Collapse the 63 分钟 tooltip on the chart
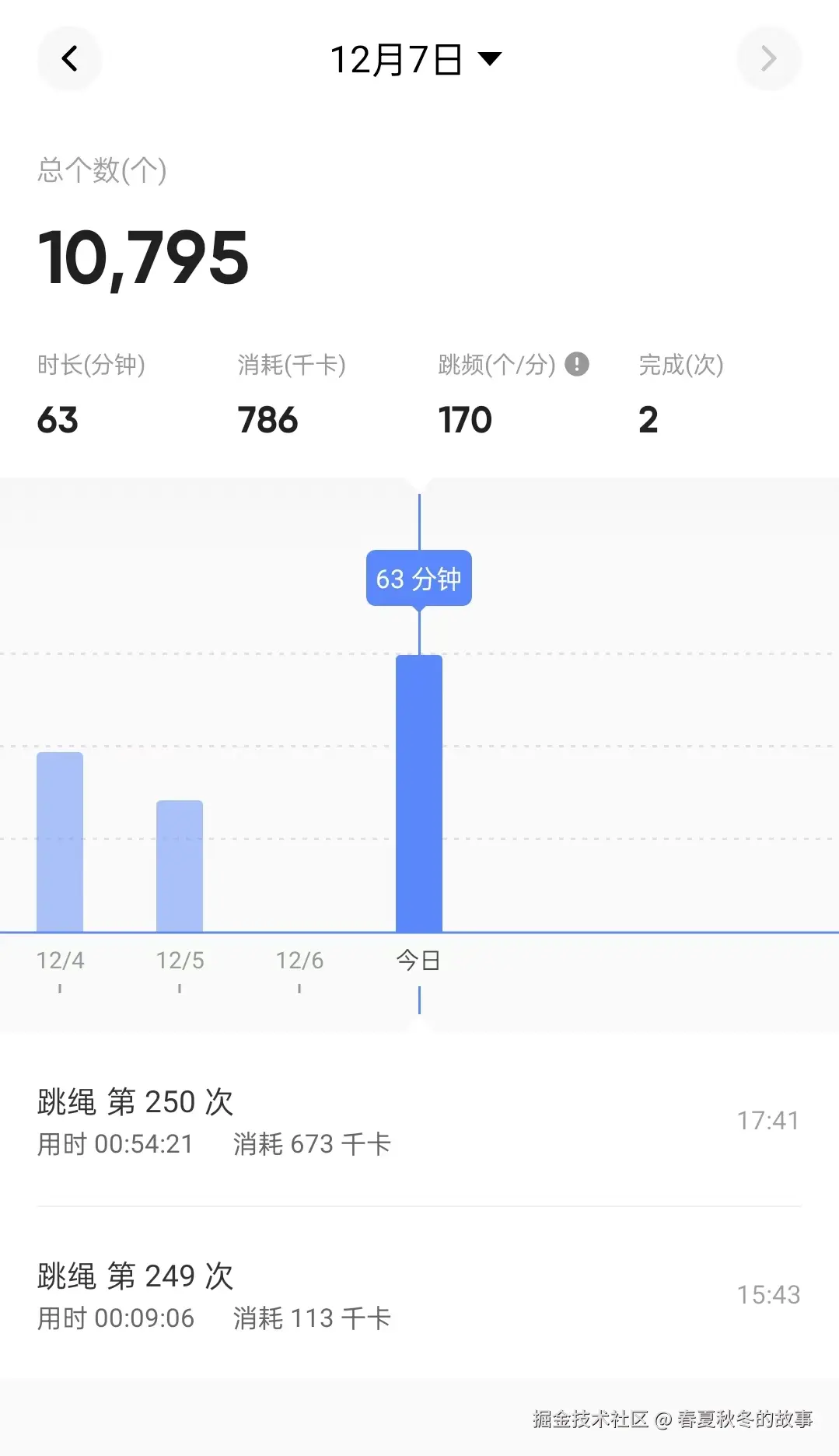The height and width of the screenshot is (1456, 839). (418, 577)
